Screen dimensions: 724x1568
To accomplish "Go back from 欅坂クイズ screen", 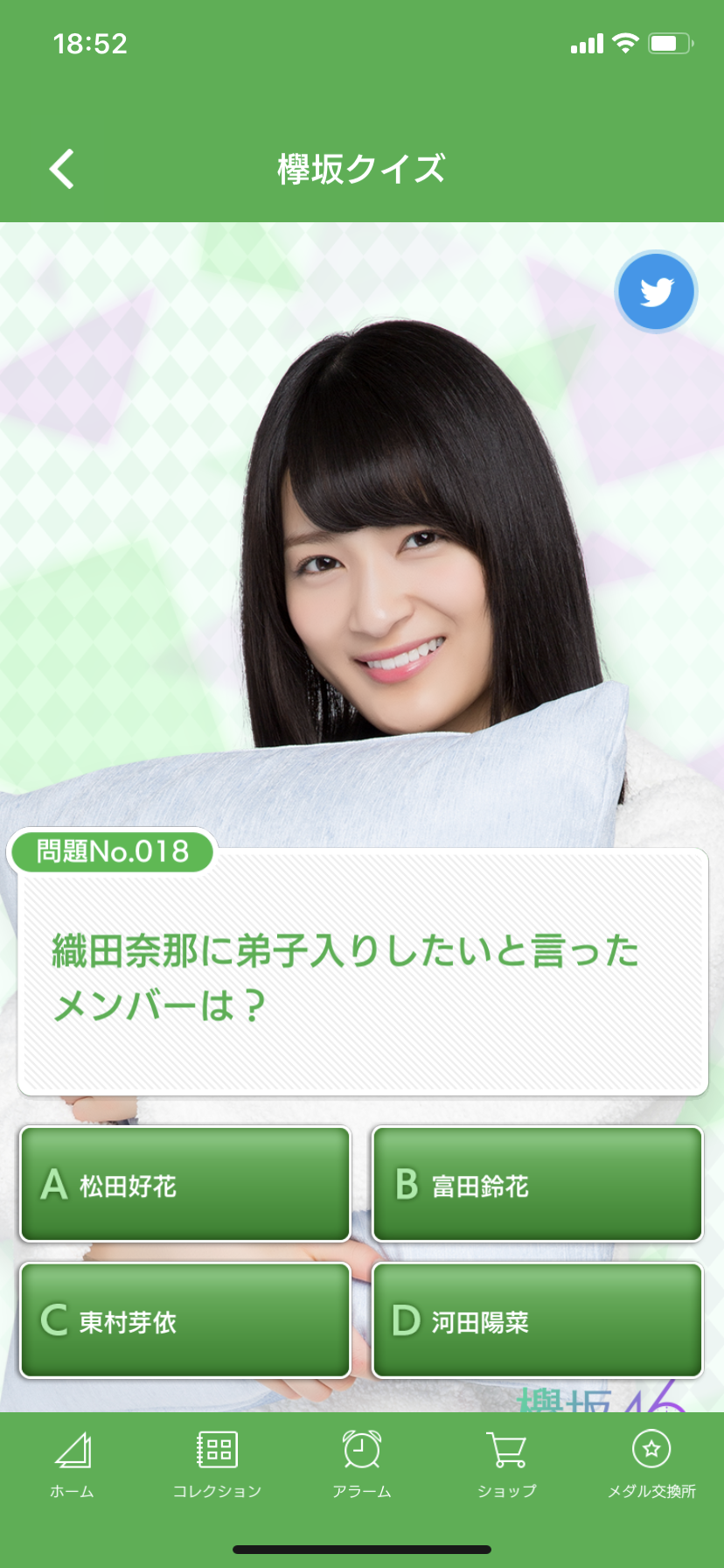I will click(62, 169).
